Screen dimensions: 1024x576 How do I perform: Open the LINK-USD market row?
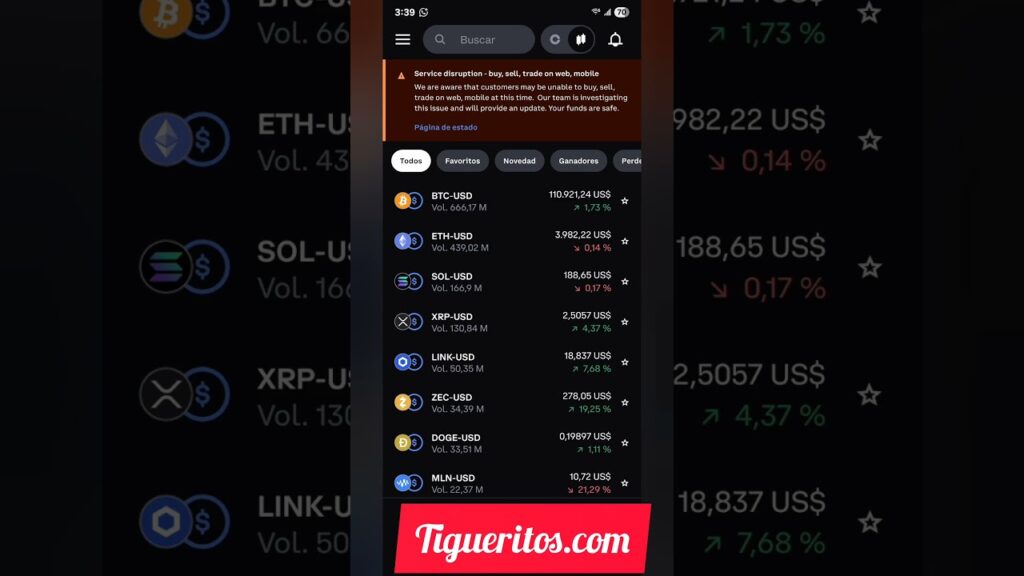500,362
